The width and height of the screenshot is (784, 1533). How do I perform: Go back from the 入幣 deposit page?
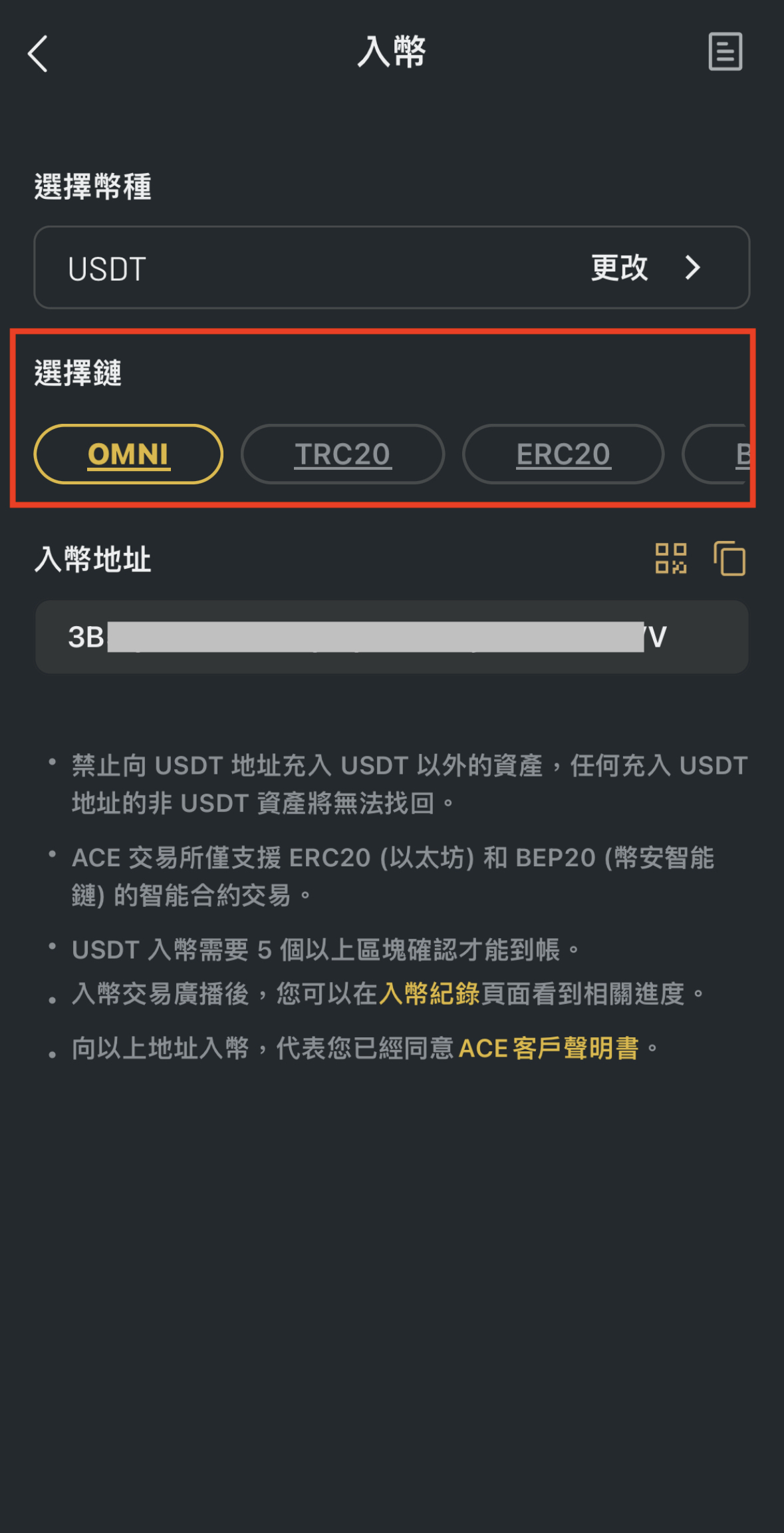click(x=38, y=53)
